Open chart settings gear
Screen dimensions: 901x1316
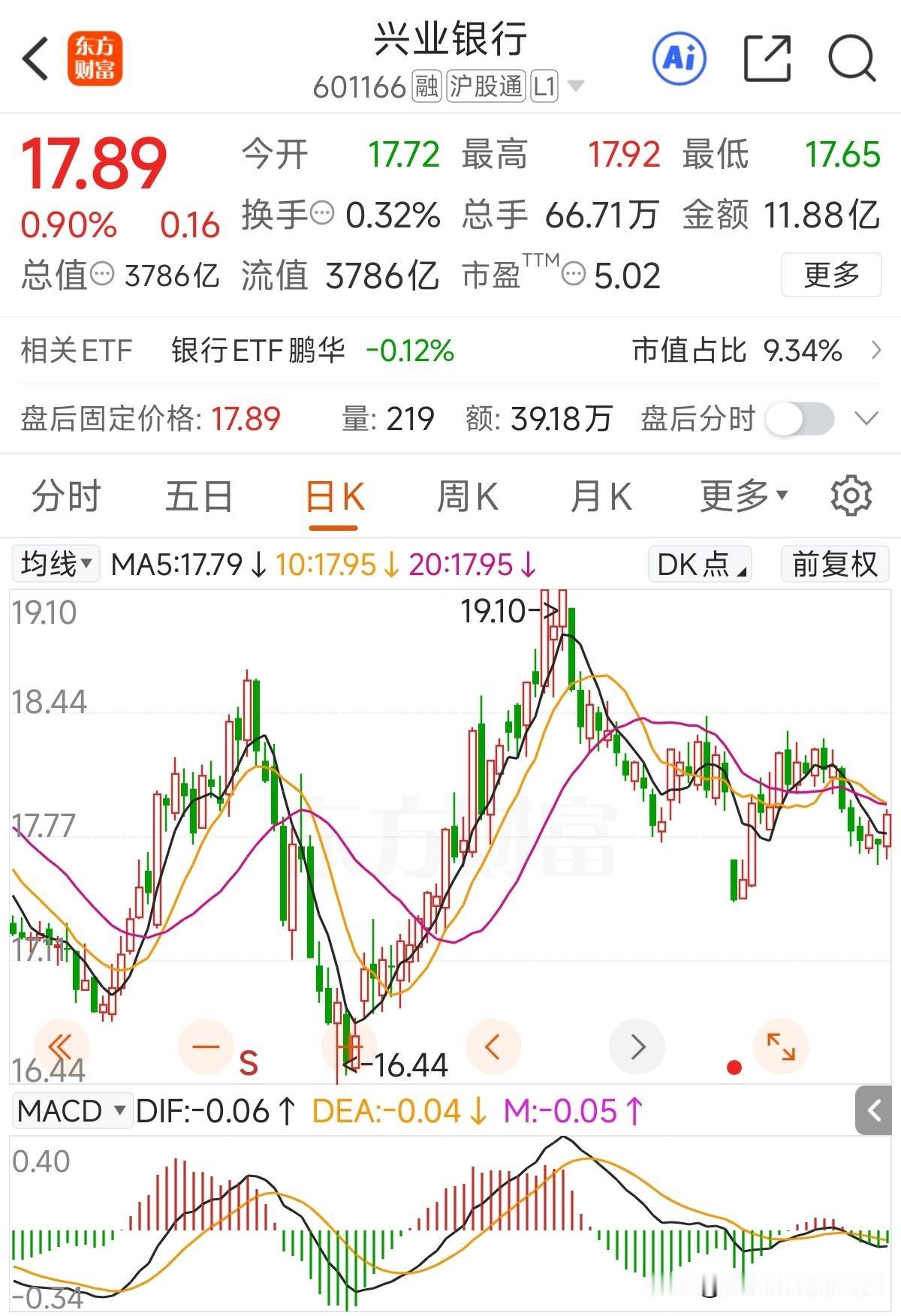pyautogui.click(x=851, y=495)
